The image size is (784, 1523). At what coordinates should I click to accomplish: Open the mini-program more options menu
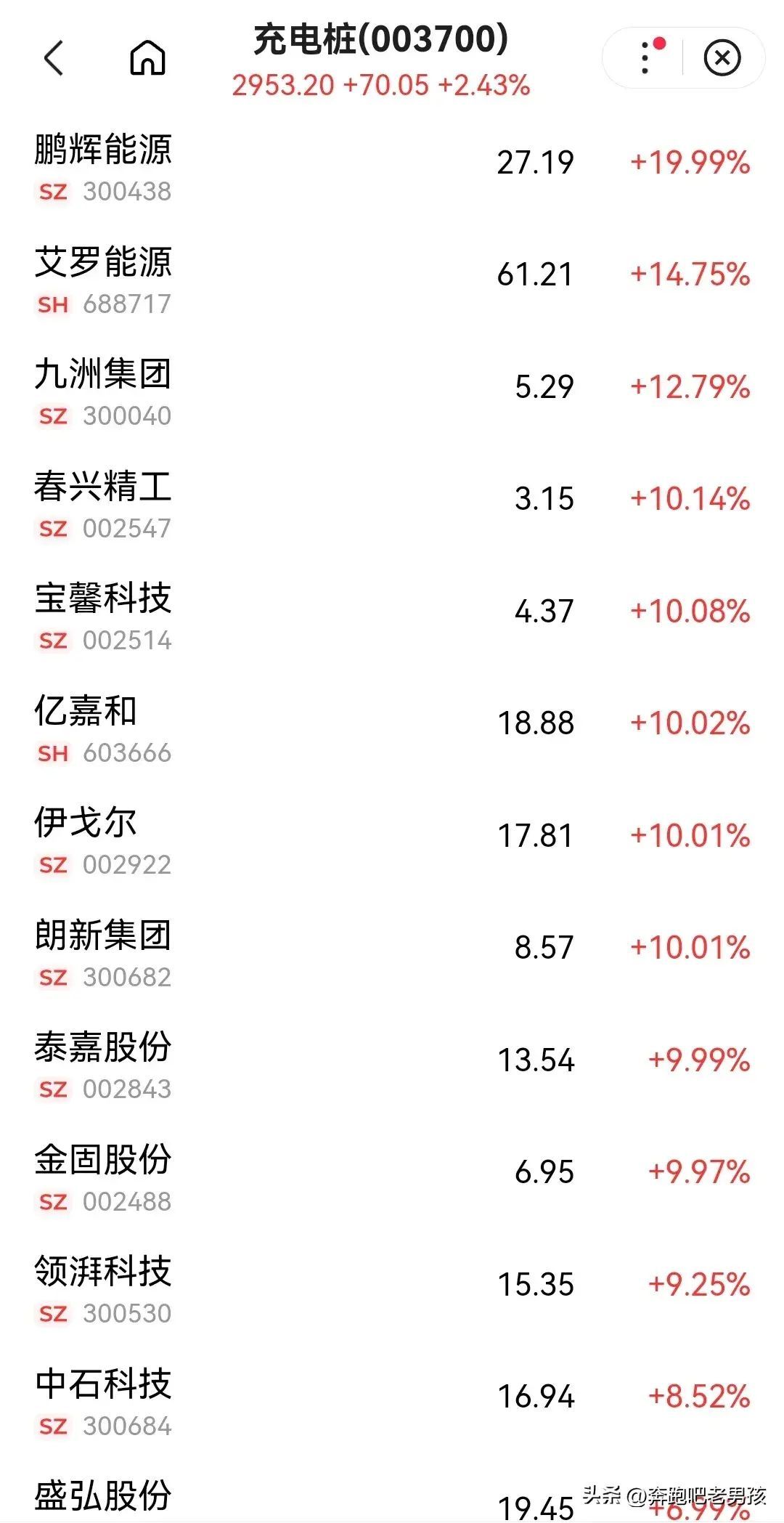click(x=645, y=57)
